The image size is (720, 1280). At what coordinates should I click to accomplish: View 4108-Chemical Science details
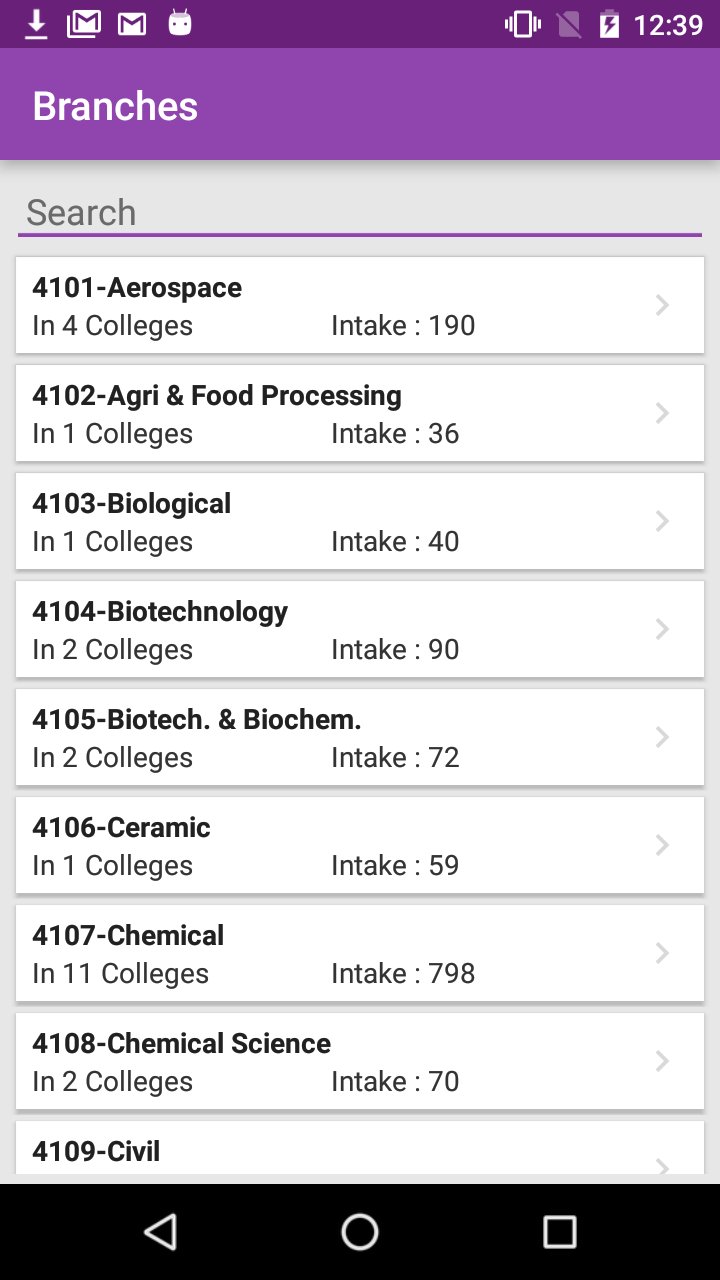click(x=360, y=1061)
